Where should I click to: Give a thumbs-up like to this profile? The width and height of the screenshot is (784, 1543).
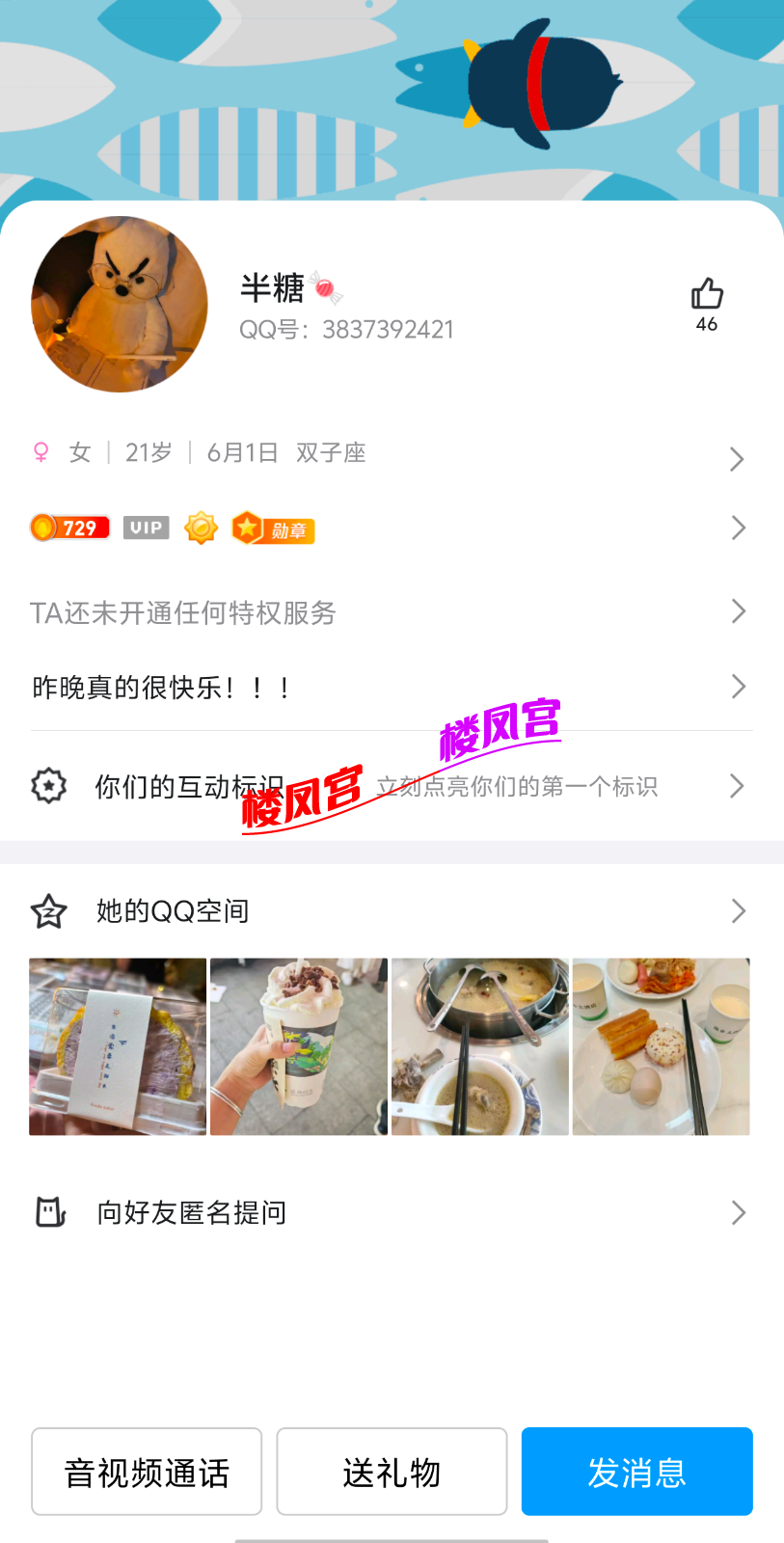707,295
